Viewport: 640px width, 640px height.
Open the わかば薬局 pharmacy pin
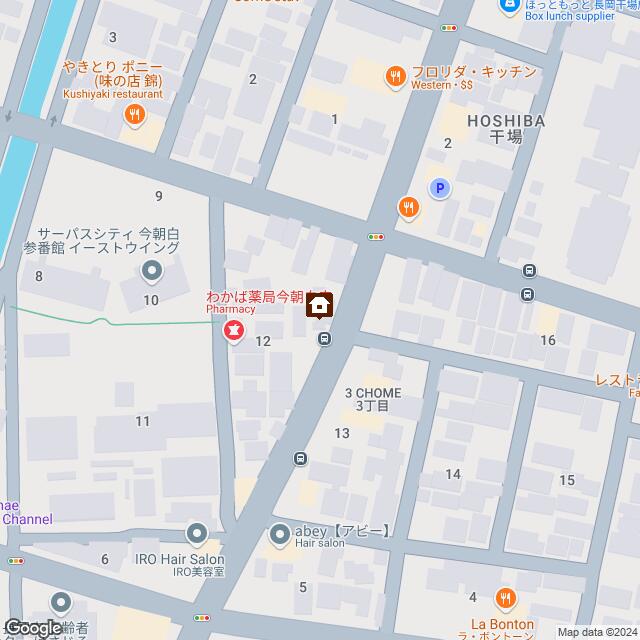pyautogui.click(x=233, y=328)
